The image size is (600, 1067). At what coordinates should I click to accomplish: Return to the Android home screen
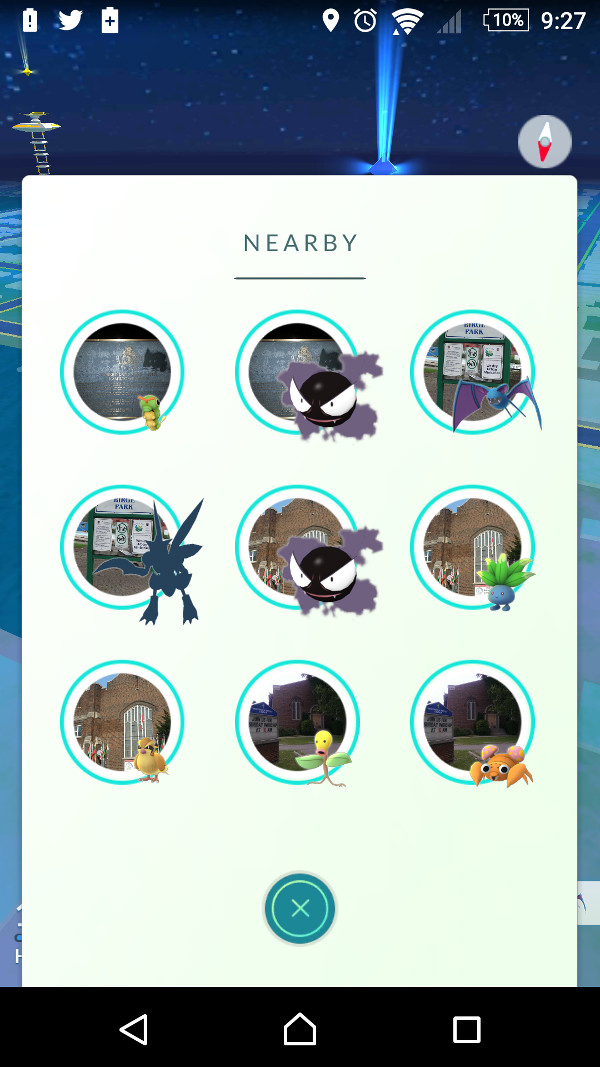[300, 1029]
